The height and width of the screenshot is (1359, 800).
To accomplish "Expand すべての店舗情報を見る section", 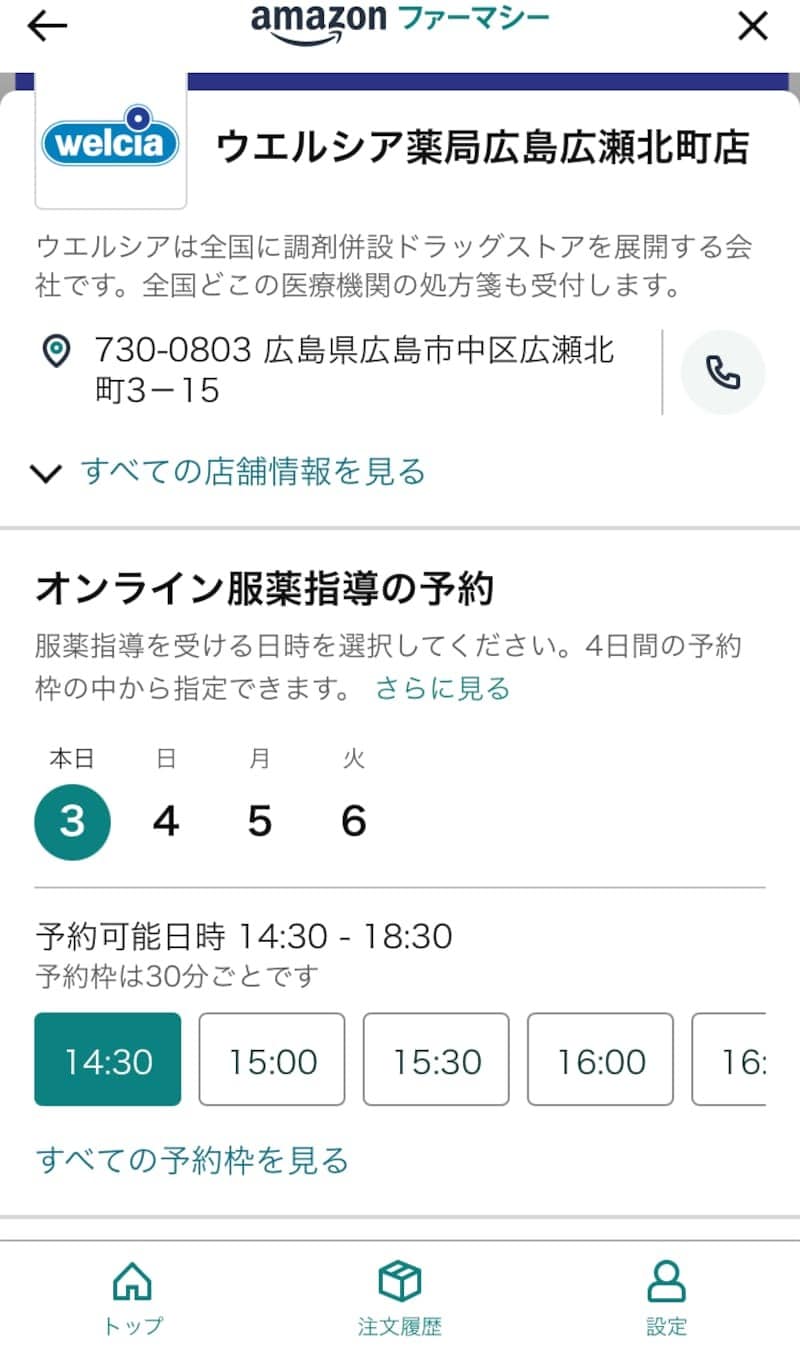I will point(232,473).
